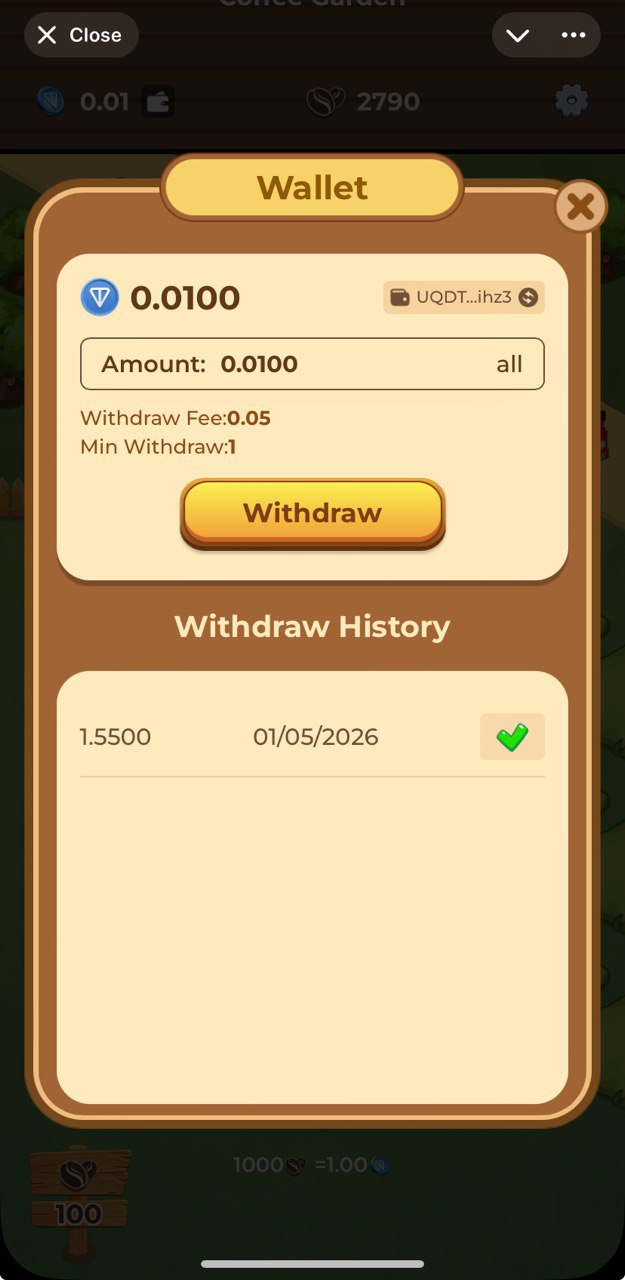
Task: Tap the yellow Withdraw button
Action: pyautogui.click(x=312, y=513)
